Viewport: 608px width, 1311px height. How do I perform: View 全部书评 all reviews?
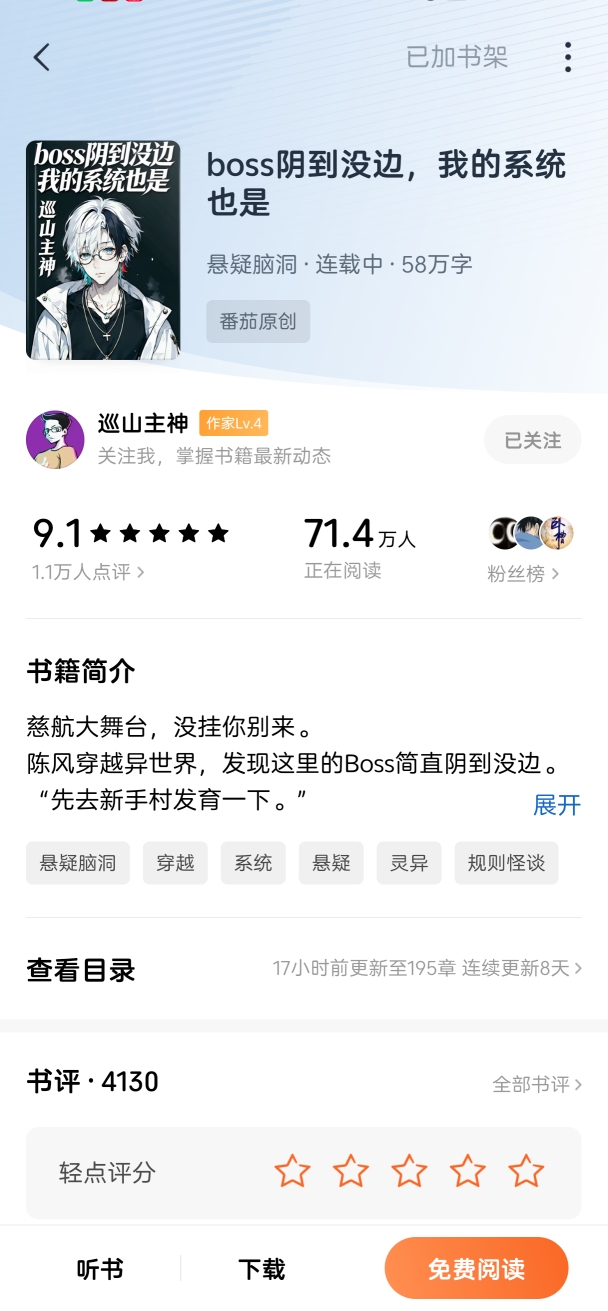coord(537,1084)
